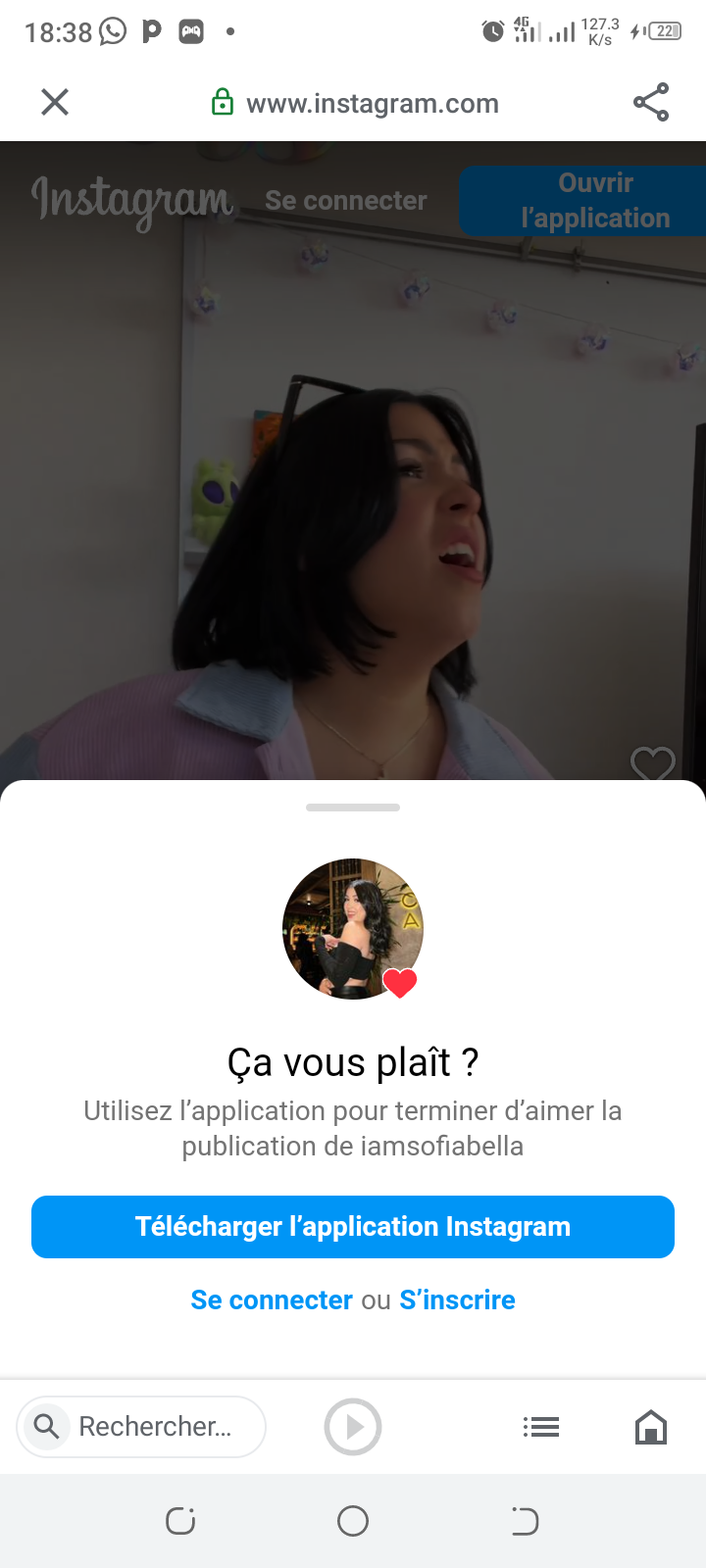Viewport: 706px width, 1568px height.
Task: Open the Se connecter link in the sheet
Action: [x=272, y=1299]
